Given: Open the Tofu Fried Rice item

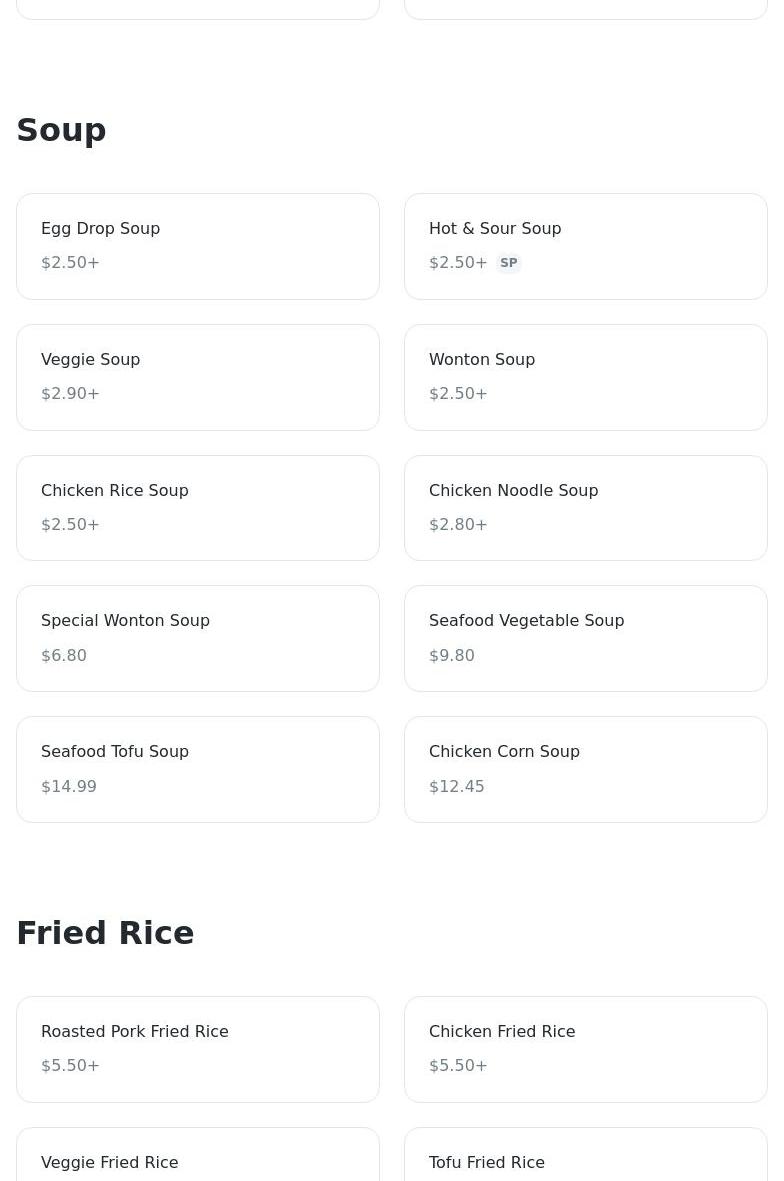Looking at the screenshot, I should tap(586, 1162).
